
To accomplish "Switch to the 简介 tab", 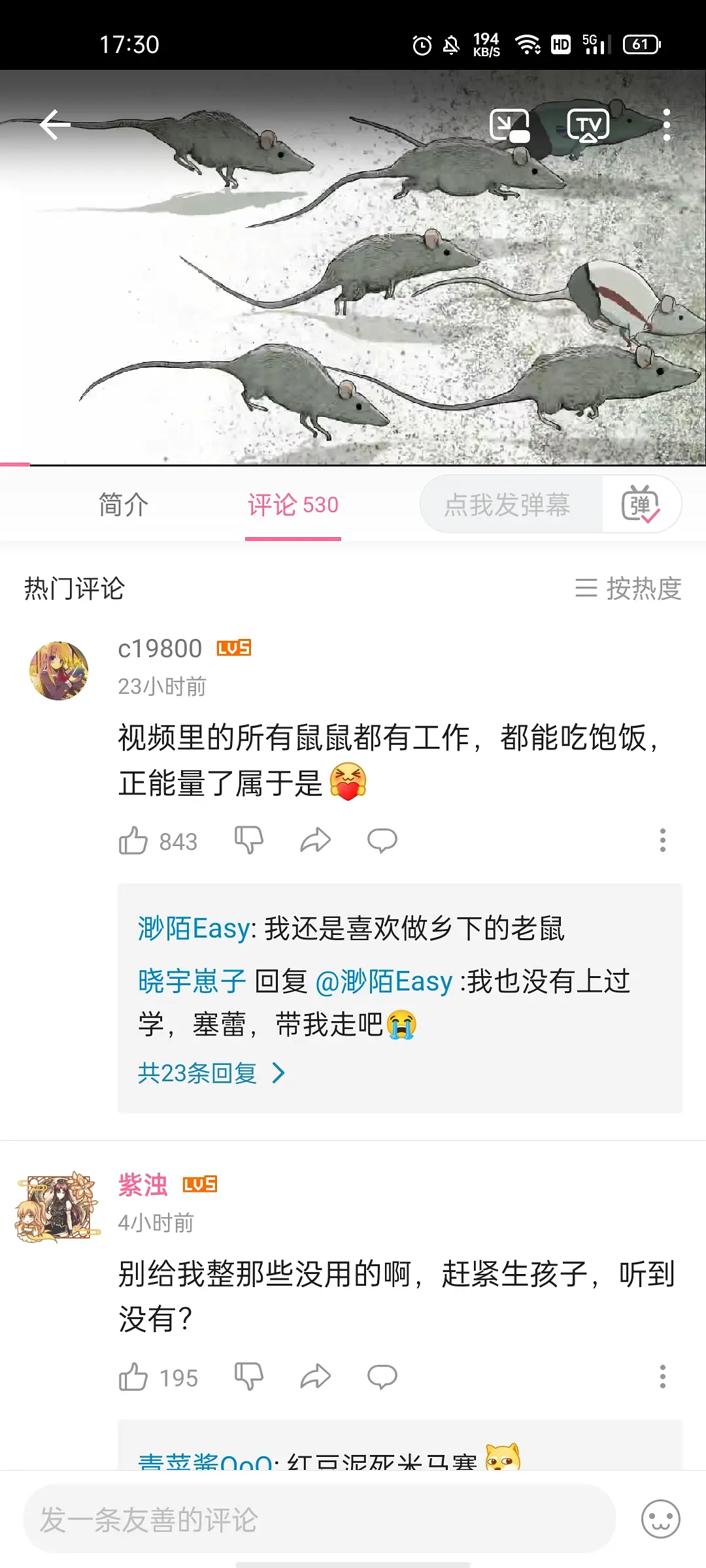I will pos(124,505).
